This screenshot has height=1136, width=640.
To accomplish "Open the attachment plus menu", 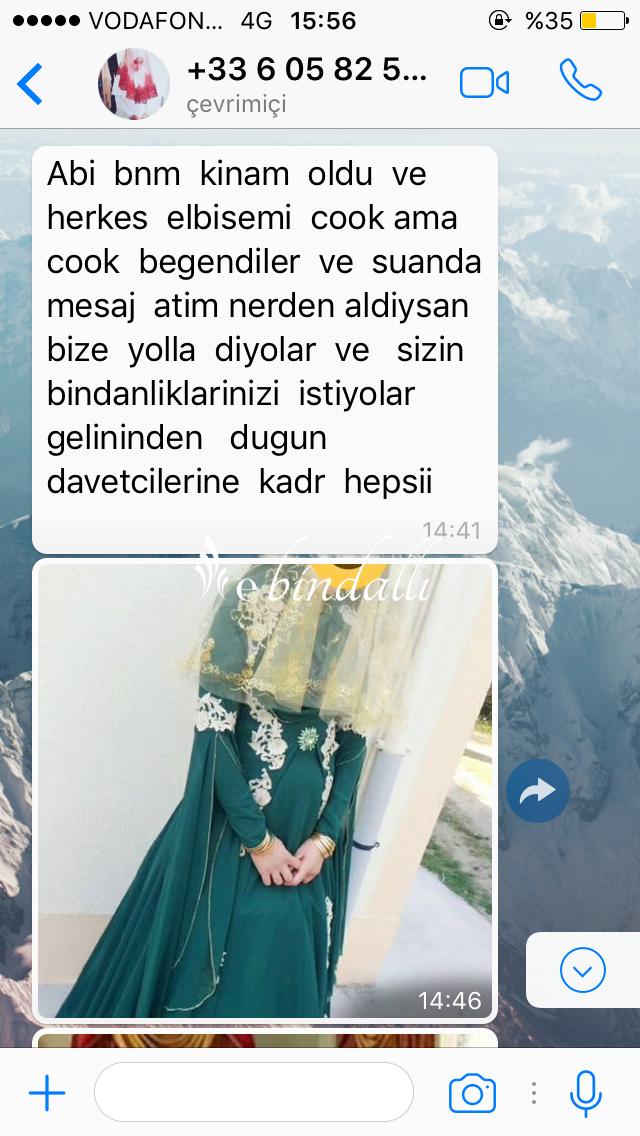I will point(47,1093).
